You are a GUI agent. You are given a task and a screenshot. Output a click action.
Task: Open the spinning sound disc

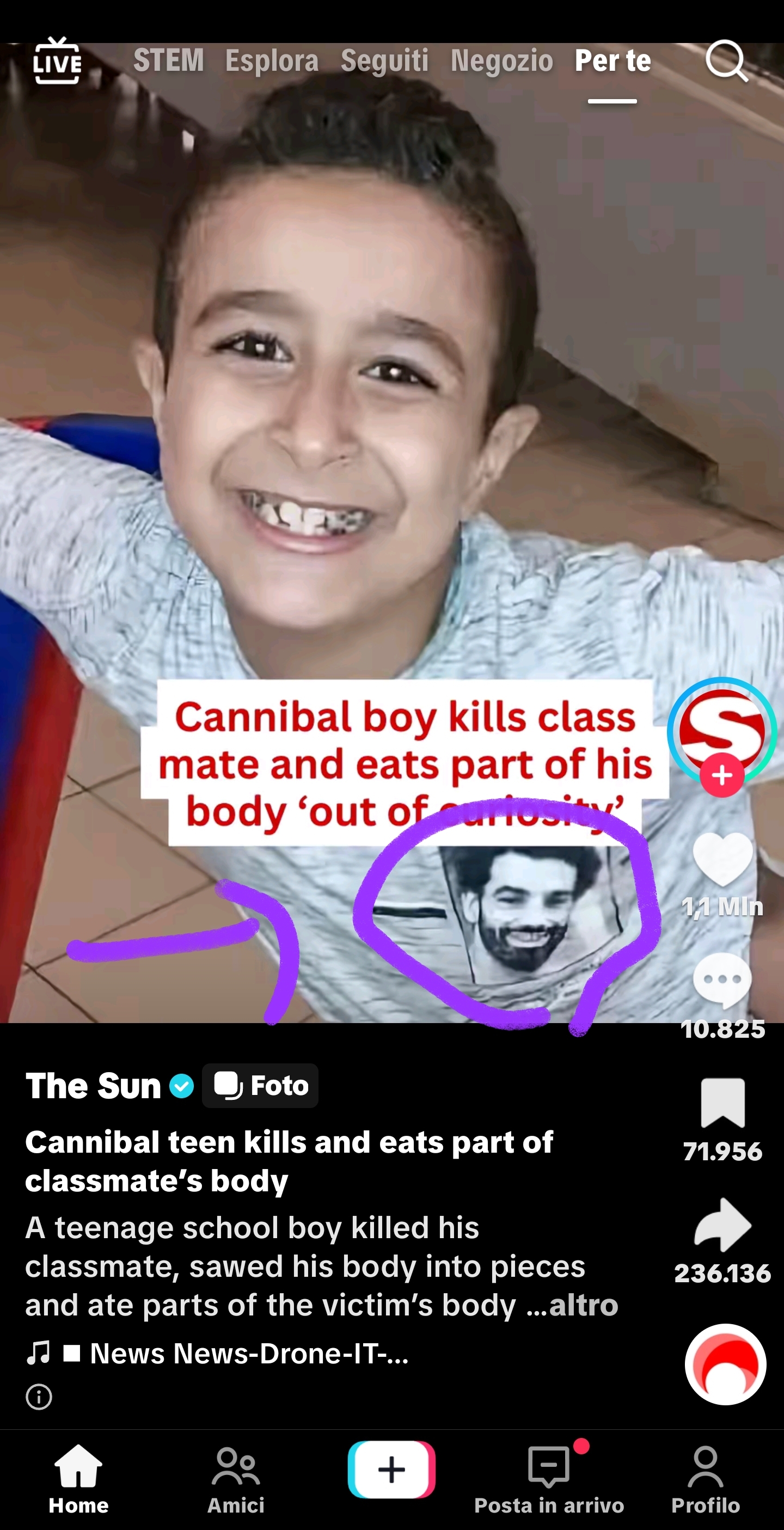tap(725, 1364)
